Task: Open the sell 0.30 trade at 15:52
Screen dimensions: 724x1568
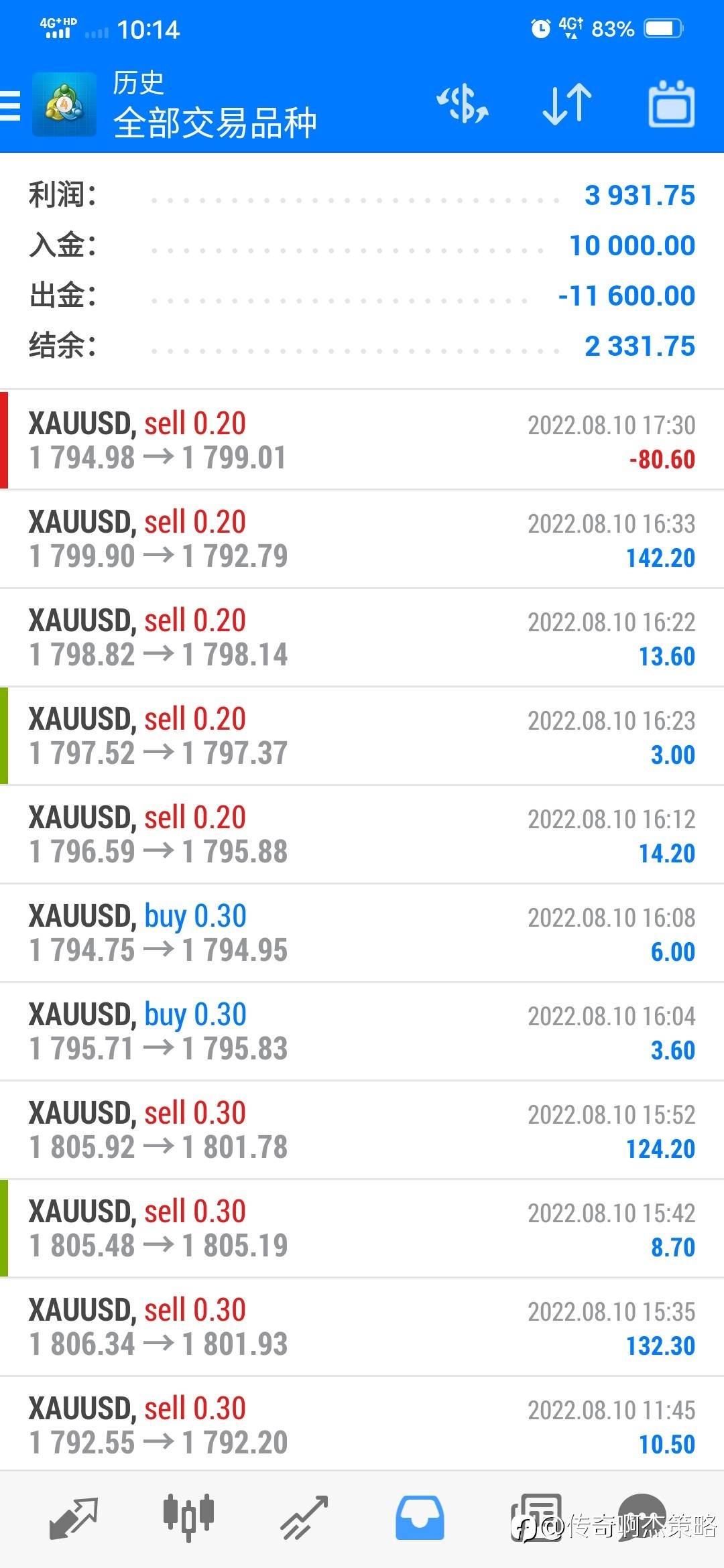Action: pyautogui.click(x=362, y=1130)
